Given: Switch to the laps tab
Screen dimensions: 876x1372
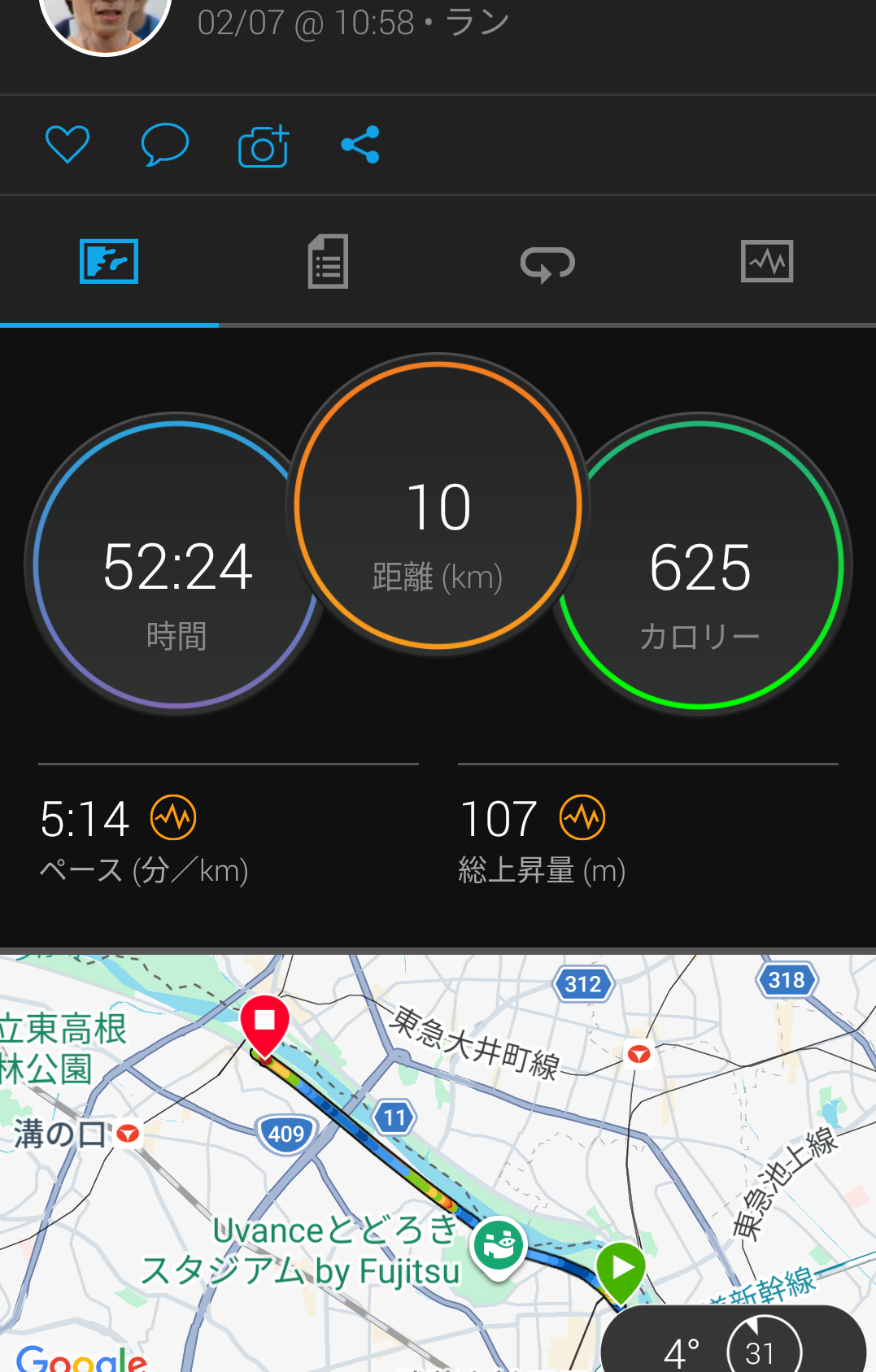Looking at the screenshot, I should coord(547,264).
